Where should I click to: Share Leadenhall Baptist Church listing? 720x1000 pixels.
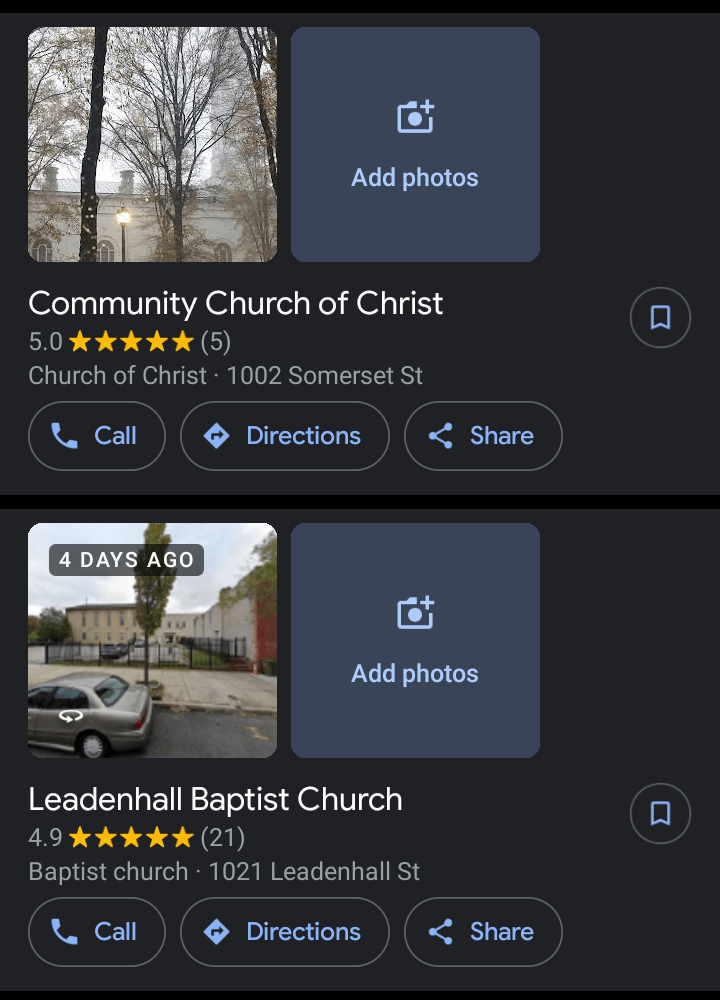(x=483, y=932)
